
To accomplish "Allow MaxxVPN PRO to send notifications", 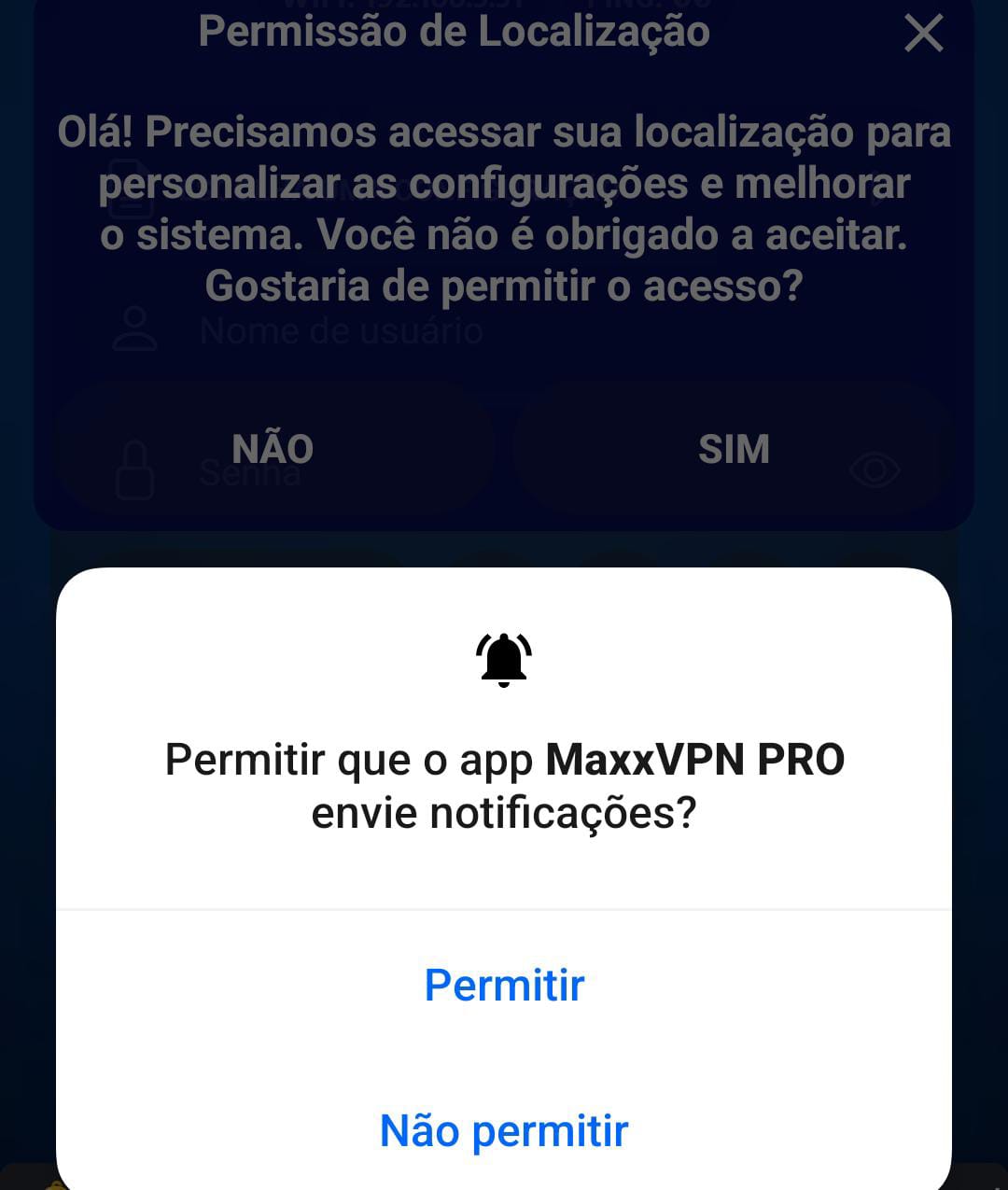I will point(504,985).
